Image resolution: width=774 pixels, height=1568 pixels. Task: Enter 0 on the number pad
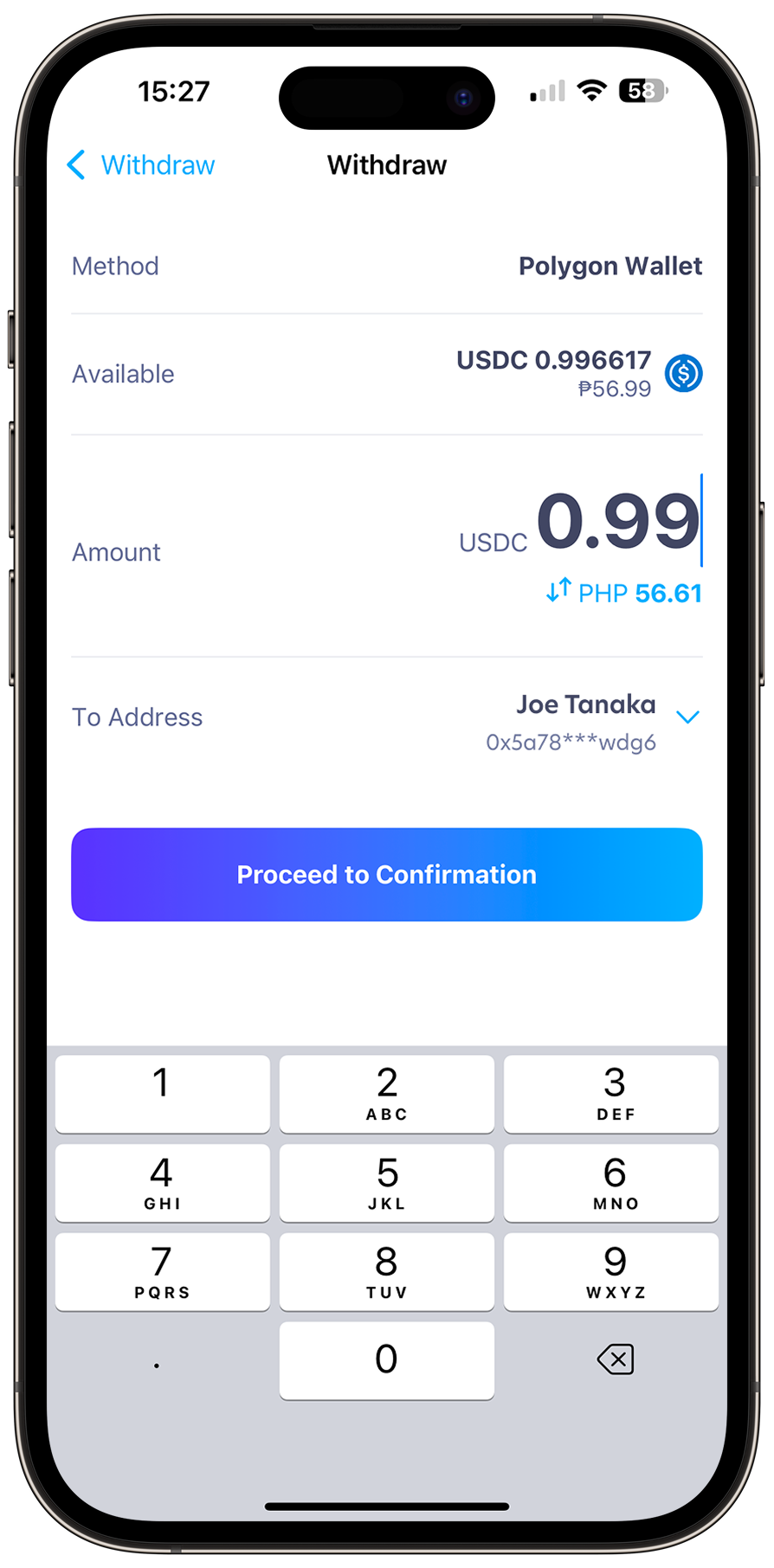point(386,1359)
